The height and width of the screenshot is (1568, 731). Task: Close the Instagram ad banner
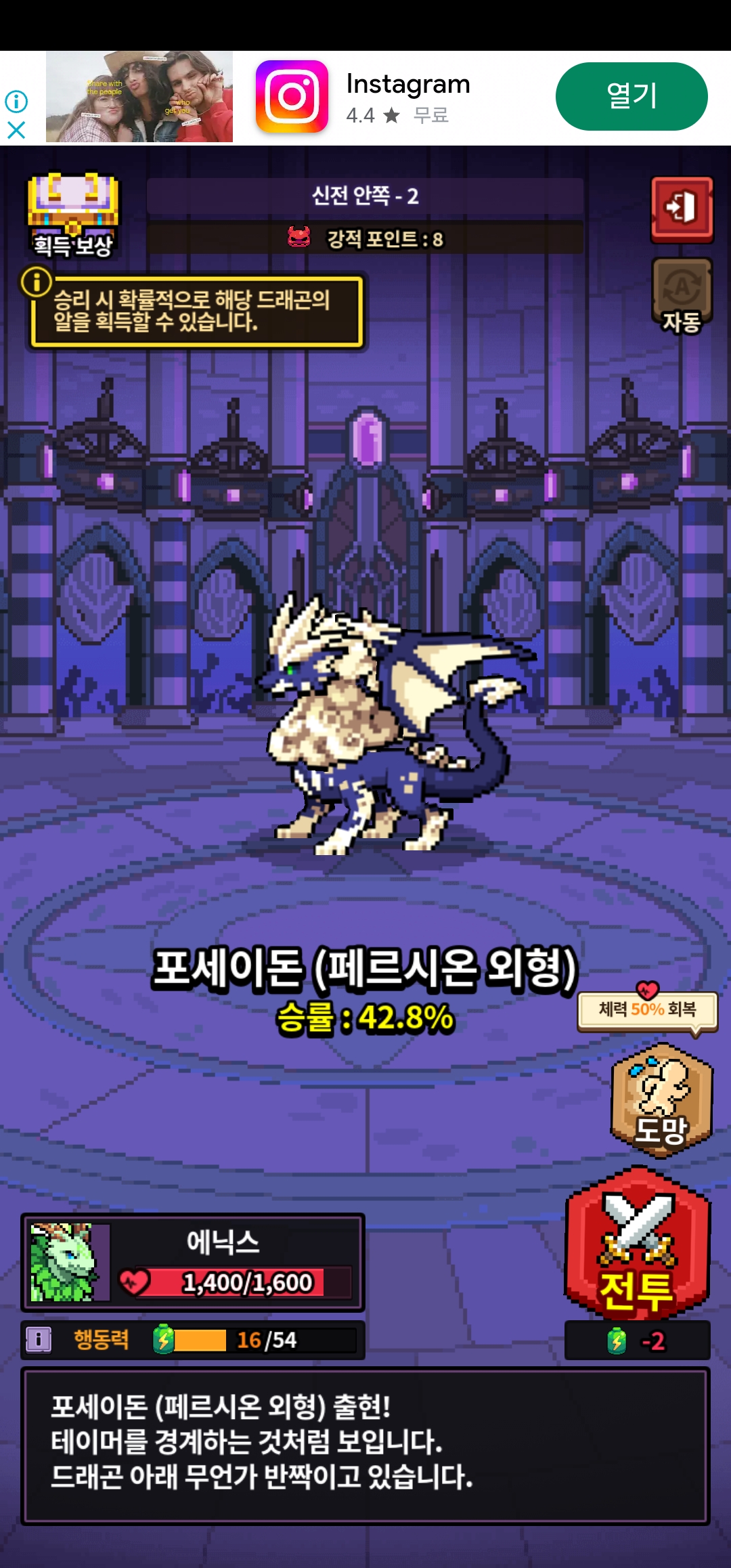pyautogui.click(x=16, y=130)
